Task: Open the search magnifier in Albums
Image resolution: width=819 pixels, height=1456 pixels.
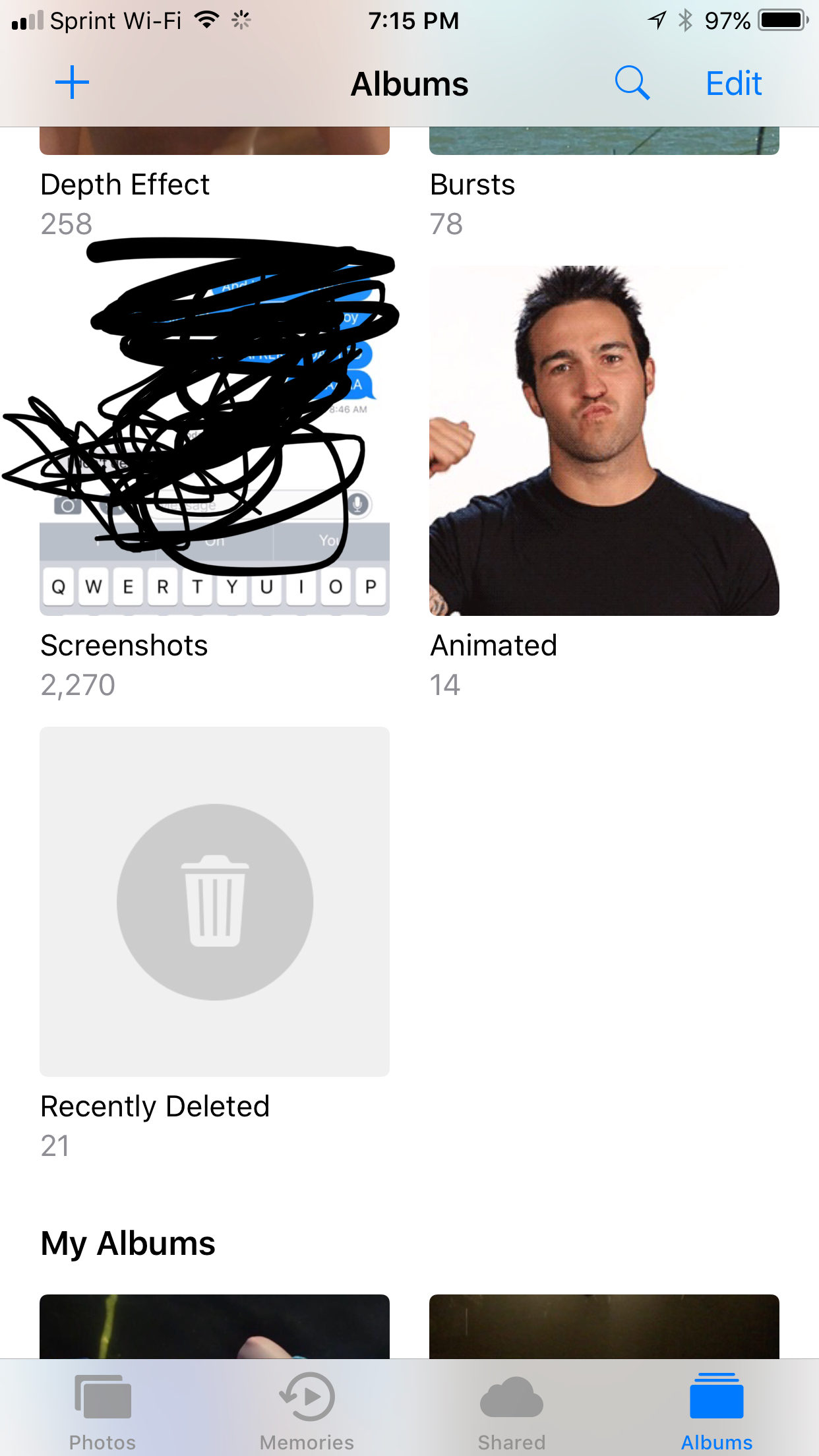Action: pyautogui.click(x=632, y=83)
